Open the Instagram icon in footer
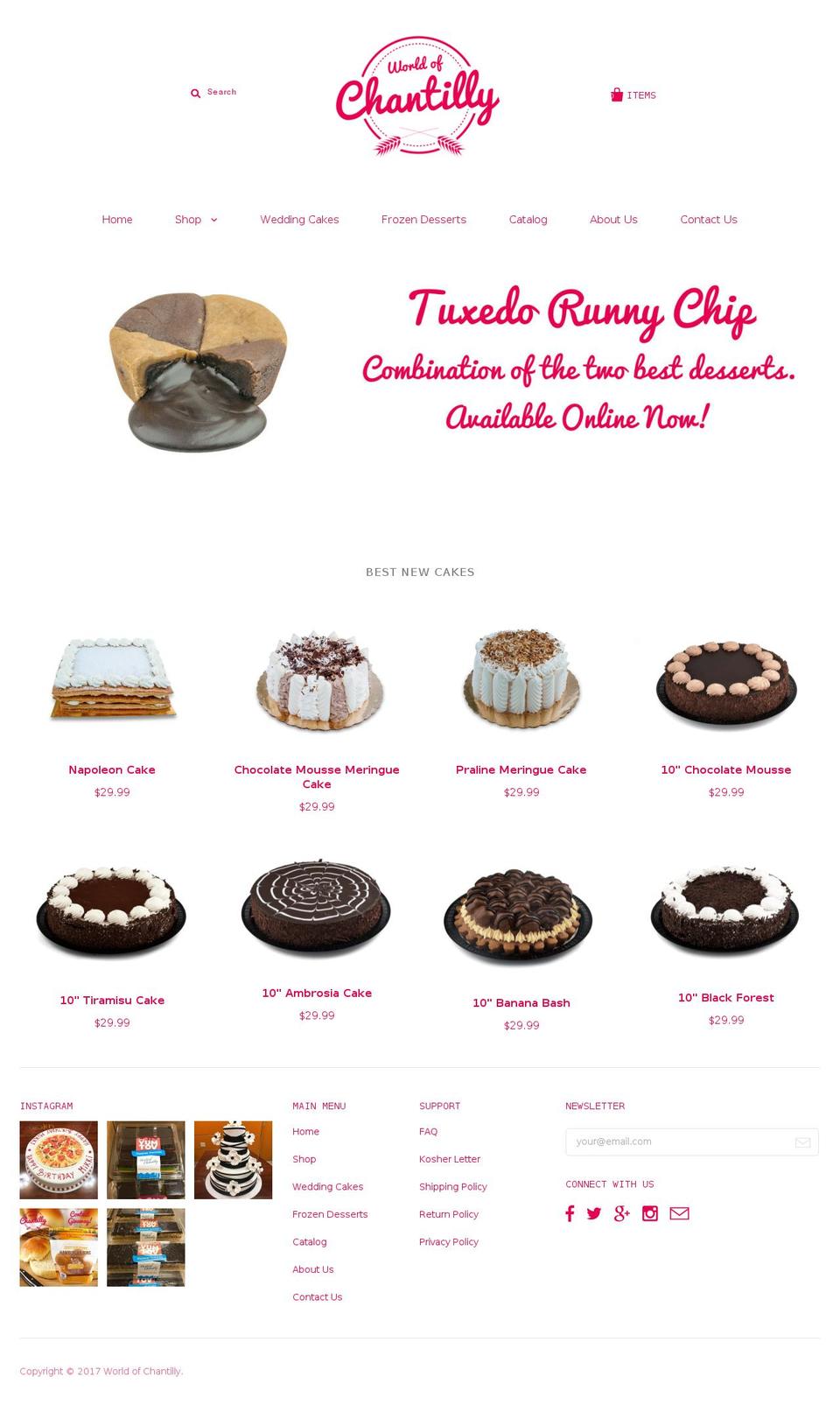840x1412 pixels. [x=650, y=1214]
